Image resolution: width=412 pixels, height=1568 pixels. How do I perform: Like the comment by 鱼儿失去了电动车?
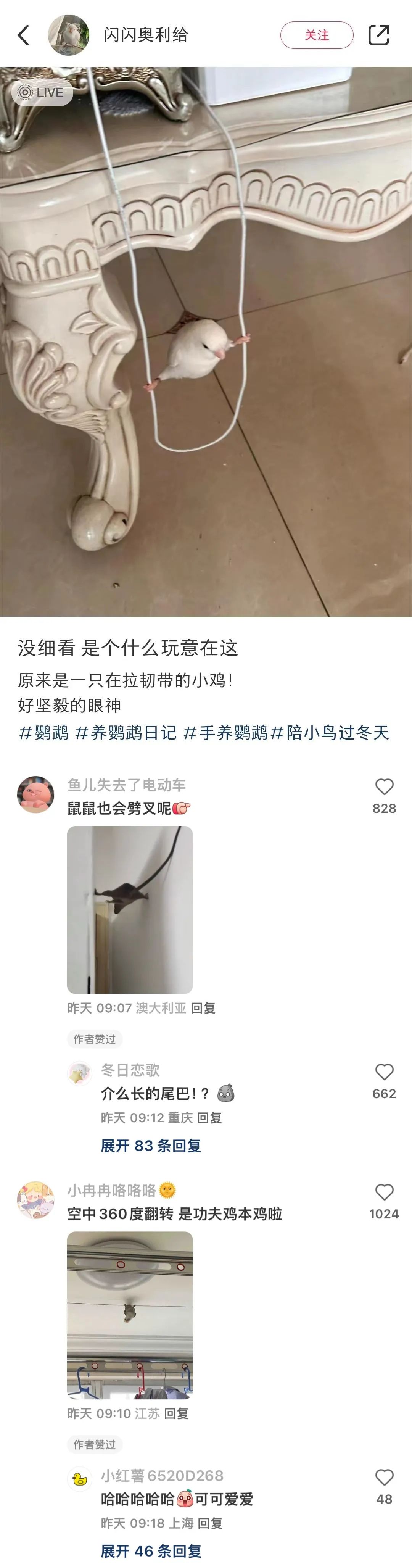tap(384, 787)
